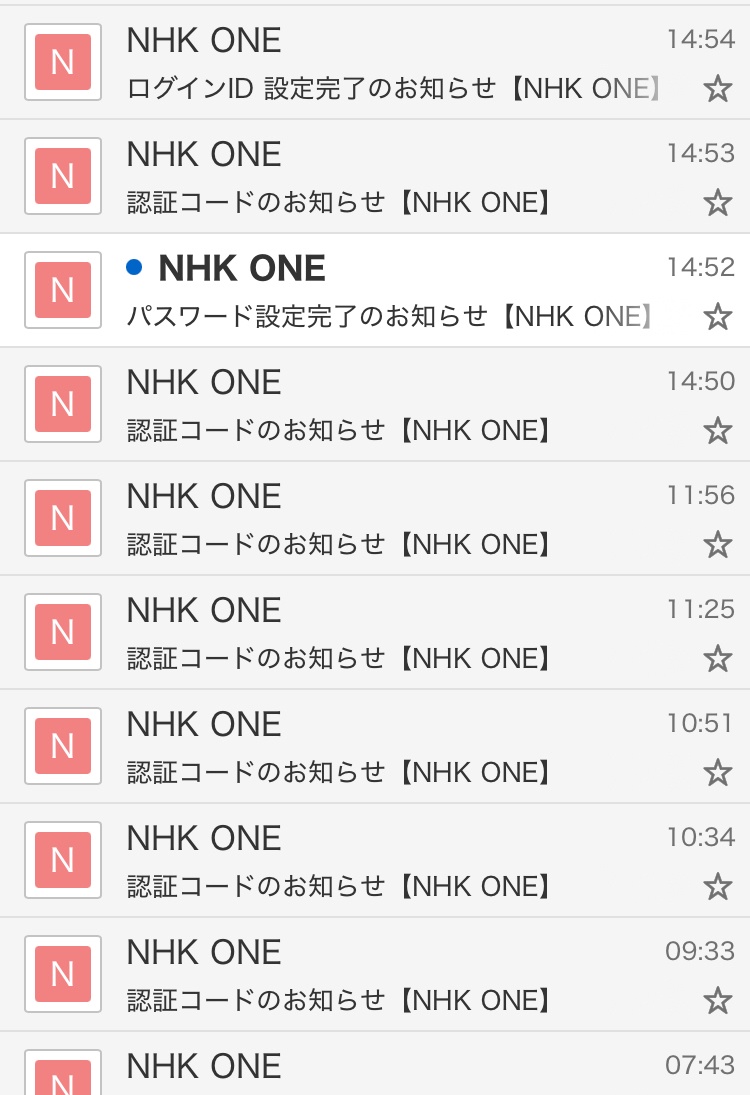Image resolution: width=750 pixels, height=1095 pixels.
Task: Select the 14:52 email via its avatar
Action: coord(62,290)
